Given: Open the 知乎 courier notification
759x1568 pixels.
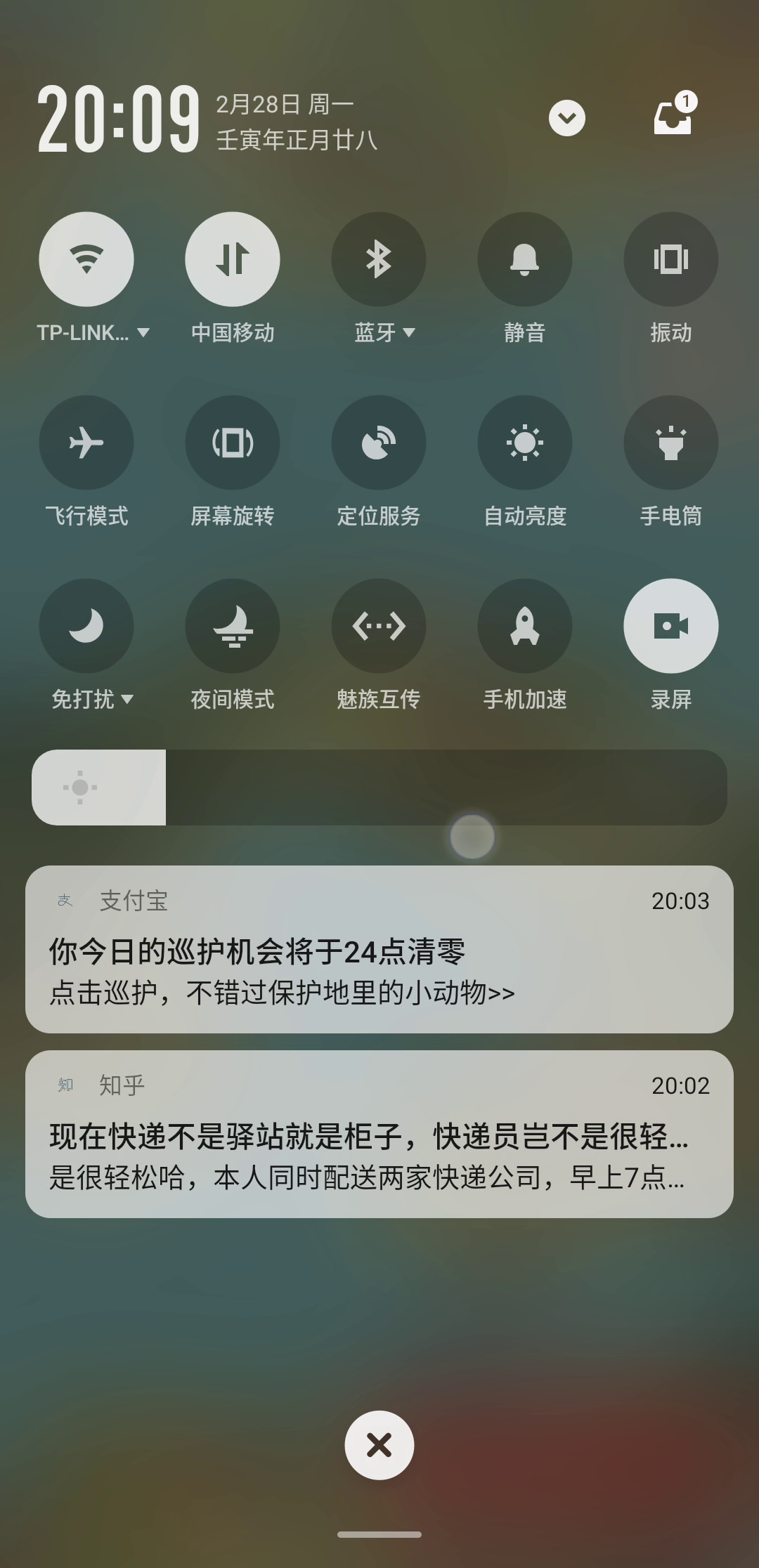Looking at the screenshot, I should coord(379,1135).
